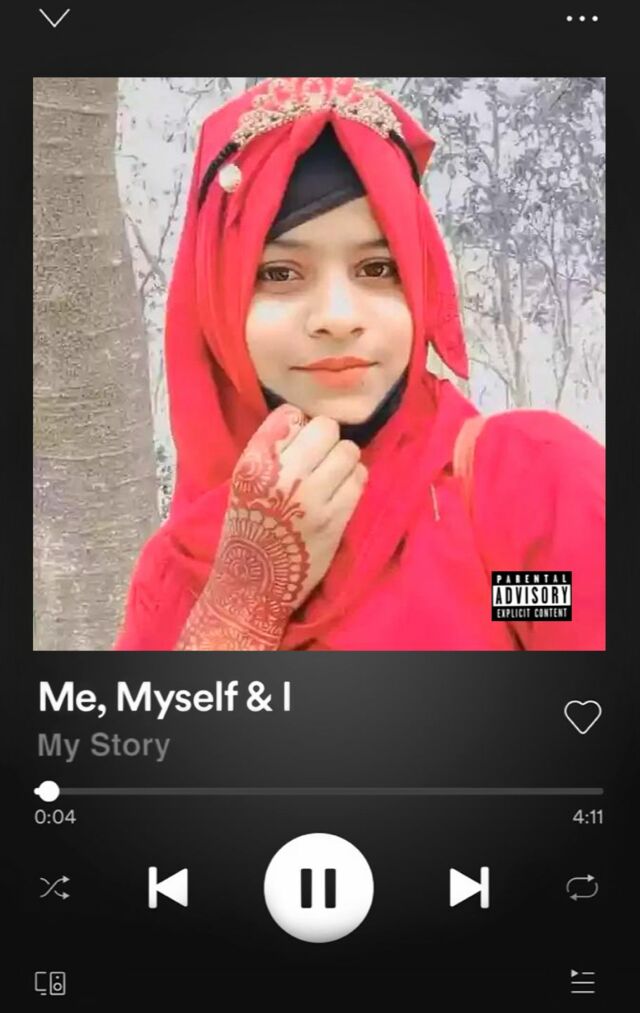Toggle repeat mode

(582, 887)
